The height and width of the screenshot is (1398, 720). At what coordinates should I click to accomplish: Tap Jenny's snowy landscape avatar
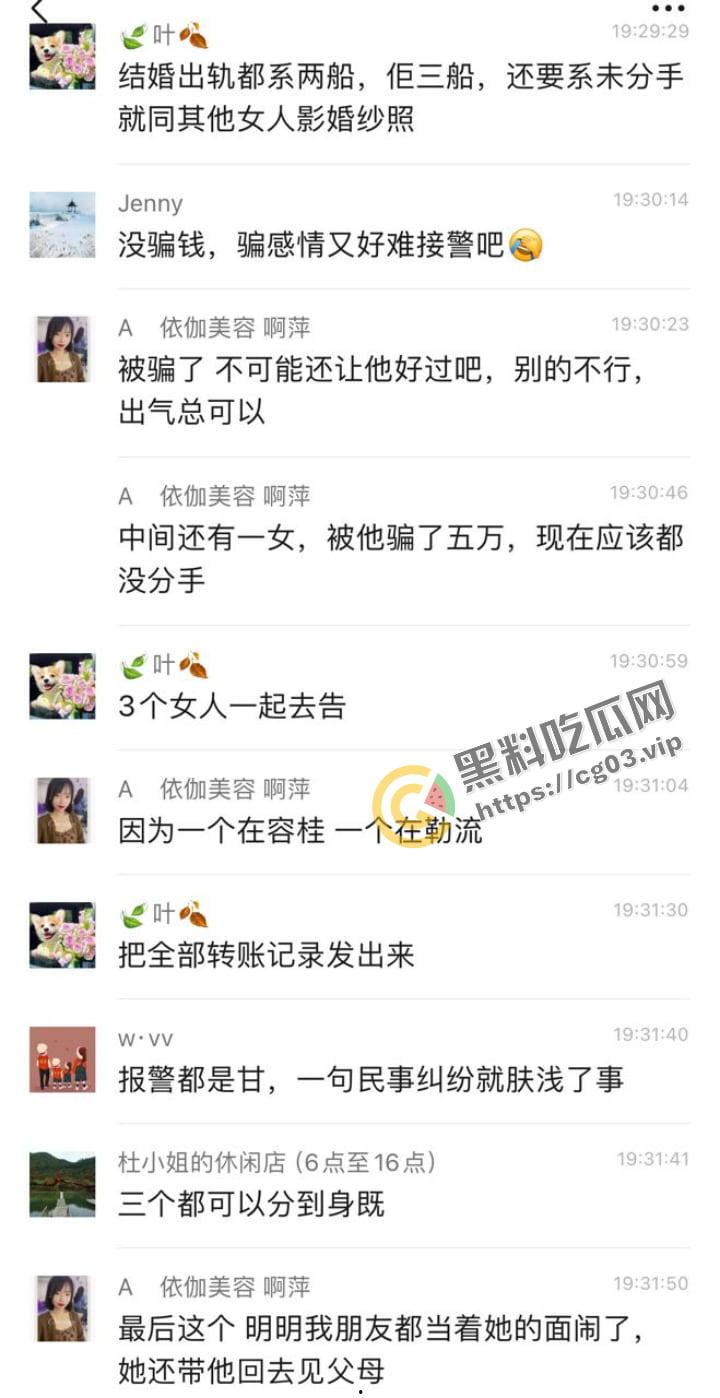[x=62, y=224]
